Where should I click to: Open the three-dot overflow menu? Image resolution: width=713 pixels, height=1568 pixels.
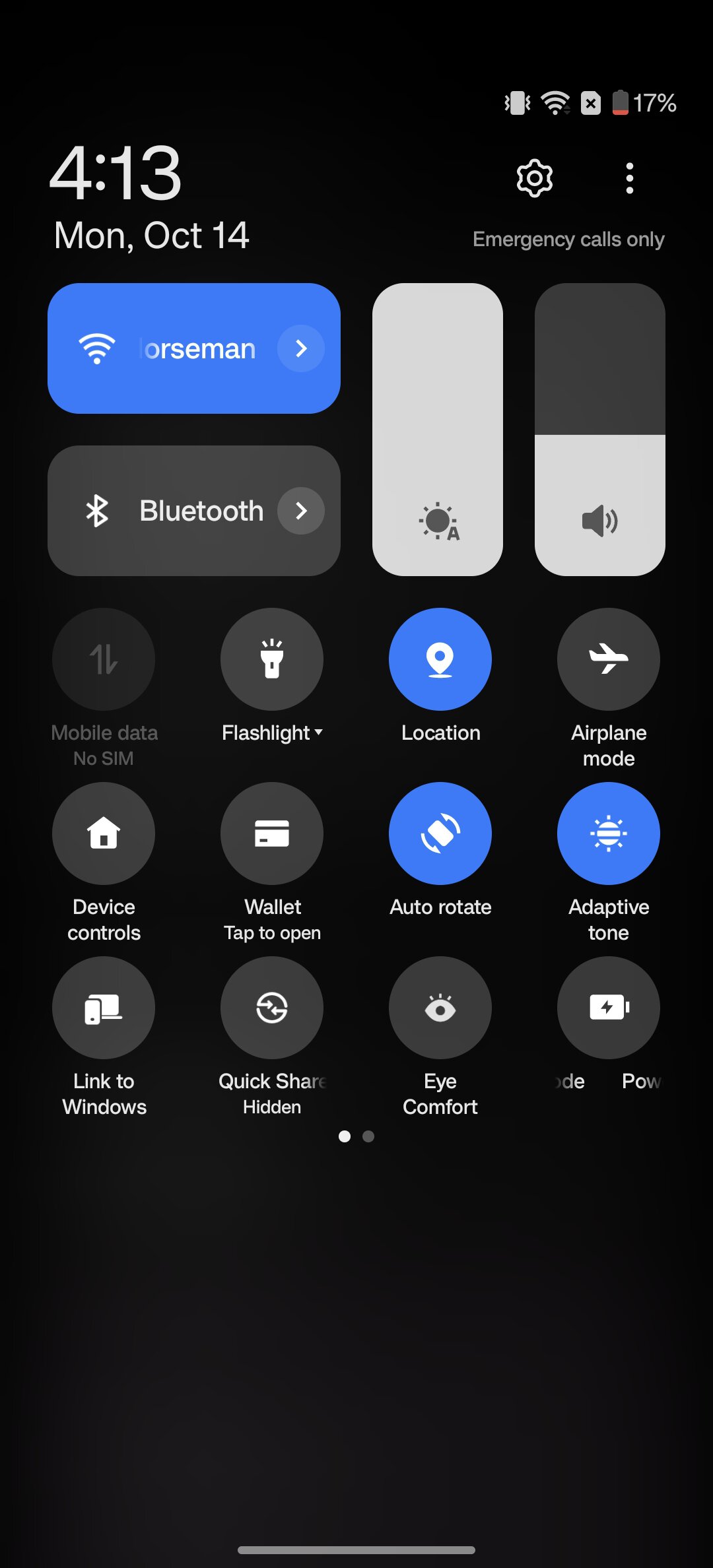629,178
